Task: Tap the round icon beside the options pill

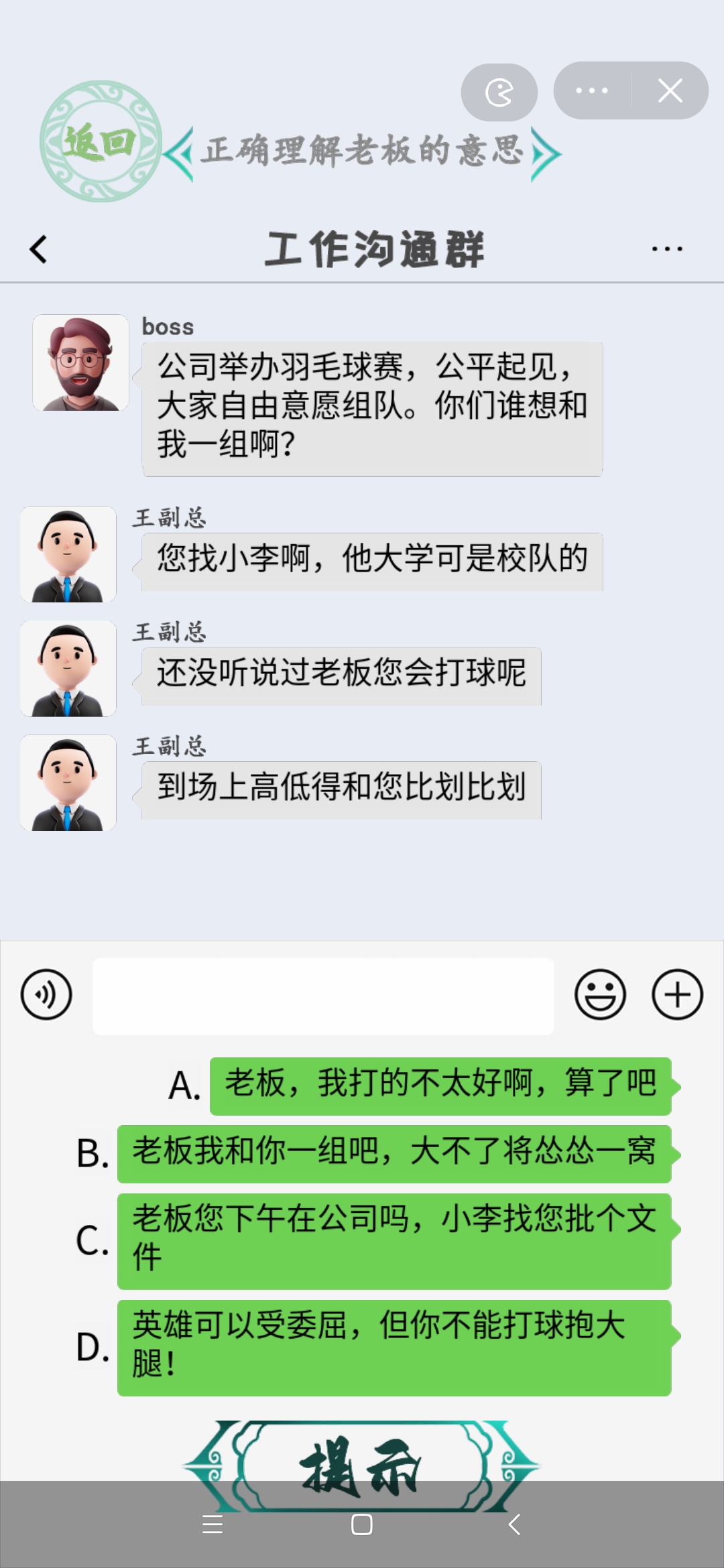Action: point(499,92)
